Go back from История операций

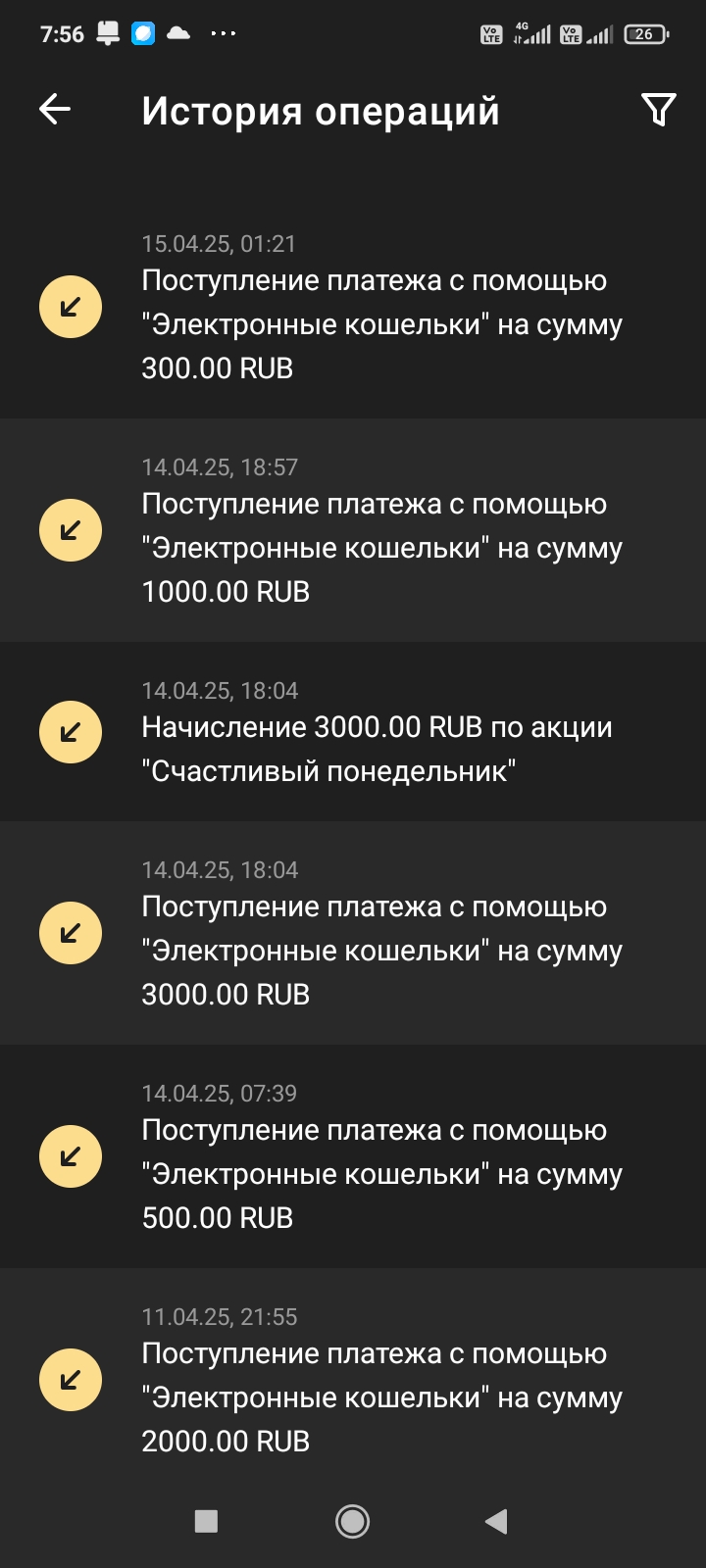click(55, 110)
